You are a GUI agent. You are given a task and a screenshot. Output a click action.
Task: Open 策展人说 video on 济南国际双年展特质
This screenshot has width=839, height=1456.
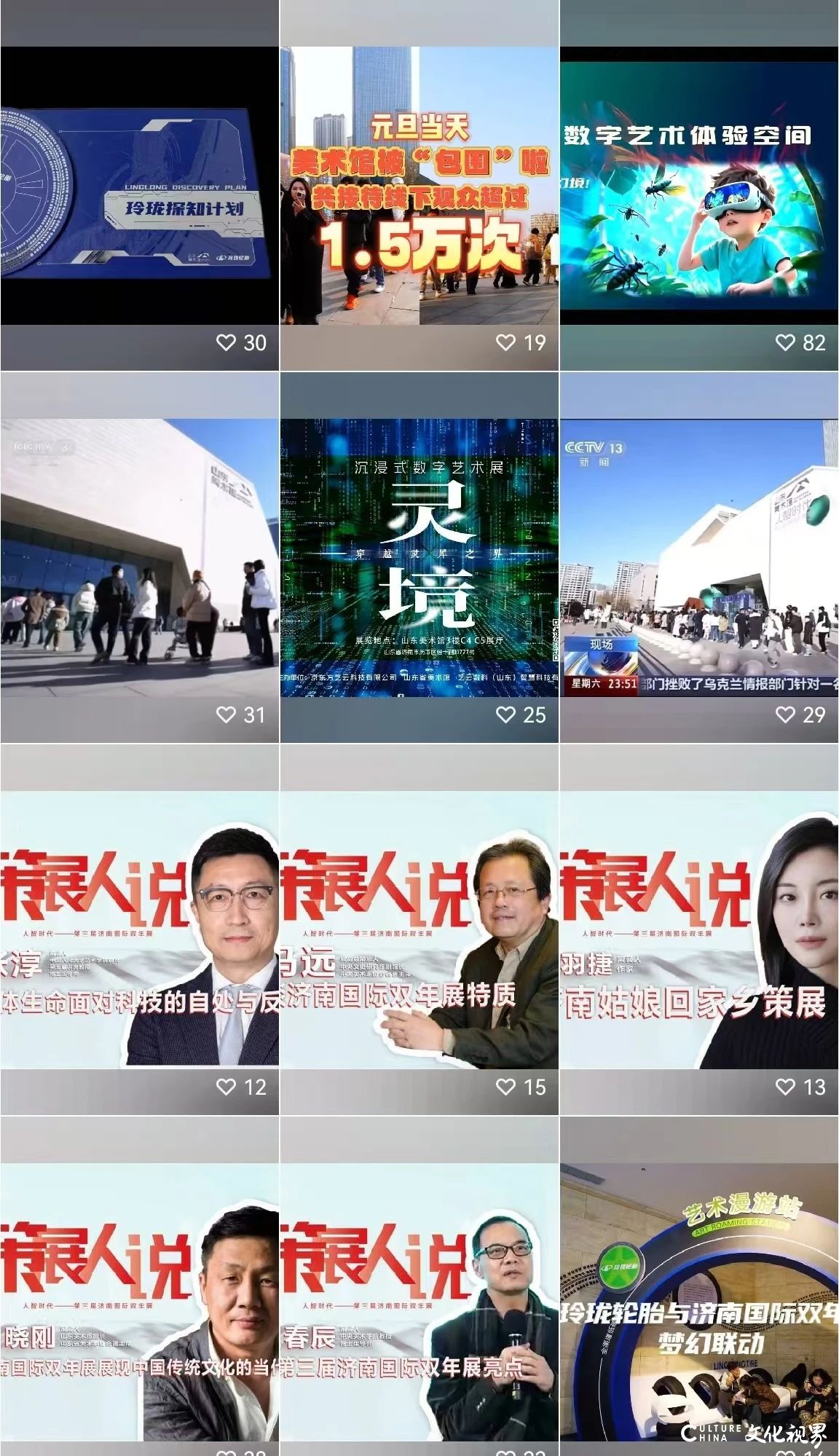click(x=419, y=930)
